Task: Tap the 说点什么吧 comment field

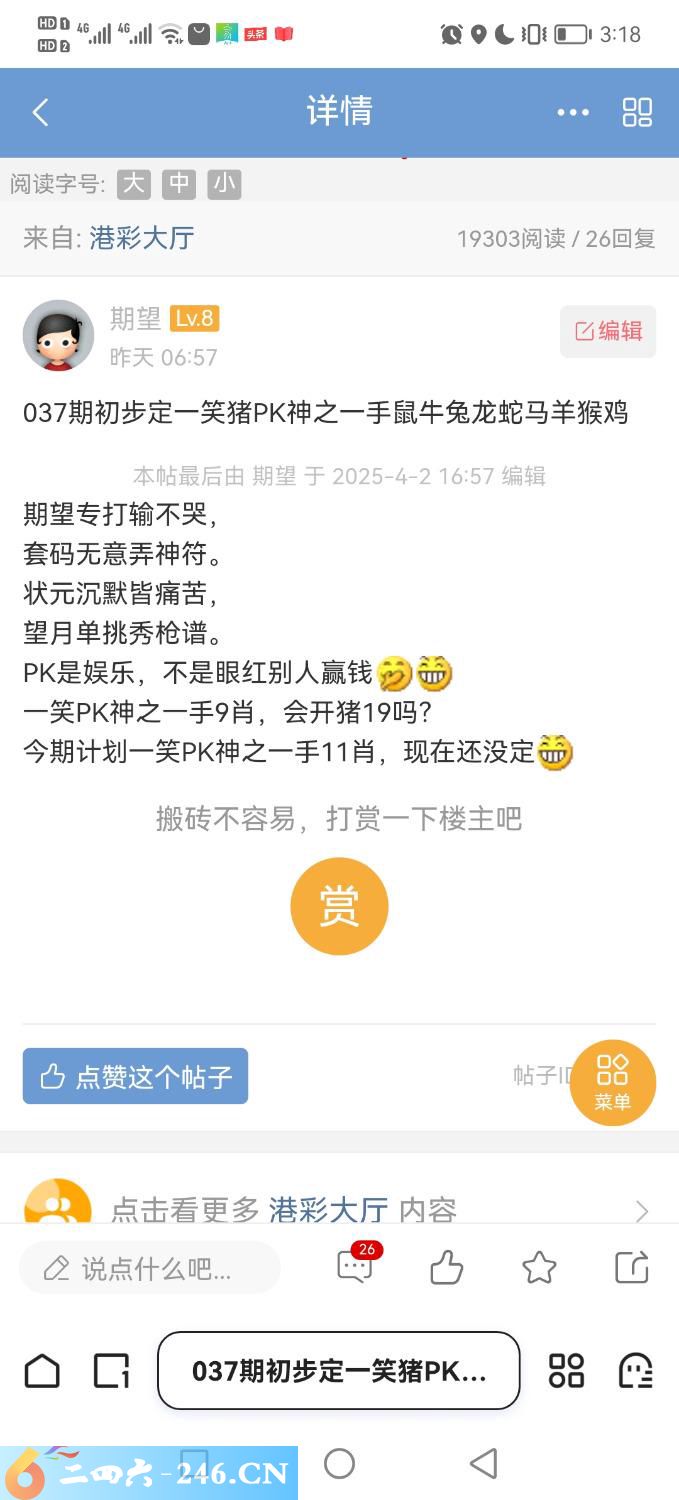Action: tap(150, 1269)
